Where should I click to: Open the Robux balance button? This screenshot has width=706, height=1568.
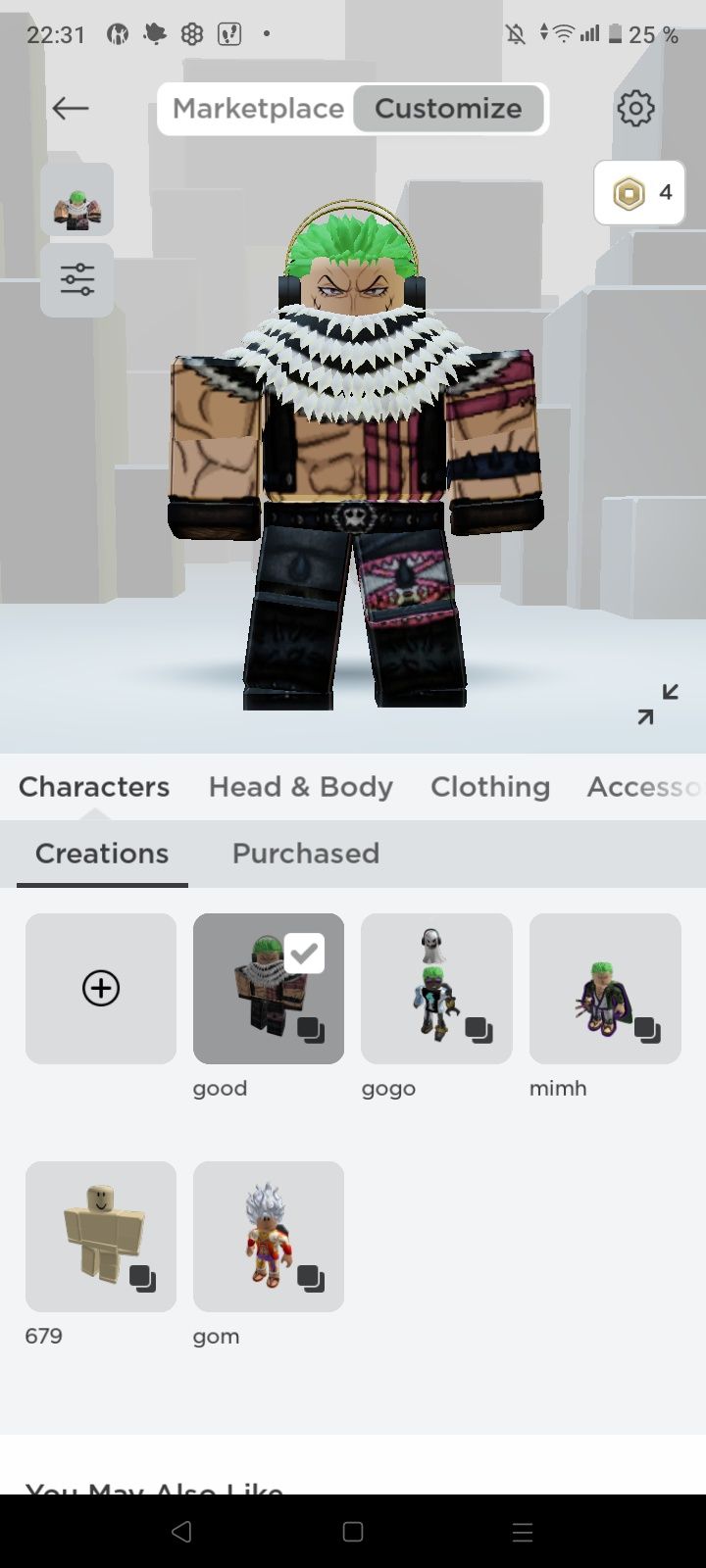(x=639, y=193)
